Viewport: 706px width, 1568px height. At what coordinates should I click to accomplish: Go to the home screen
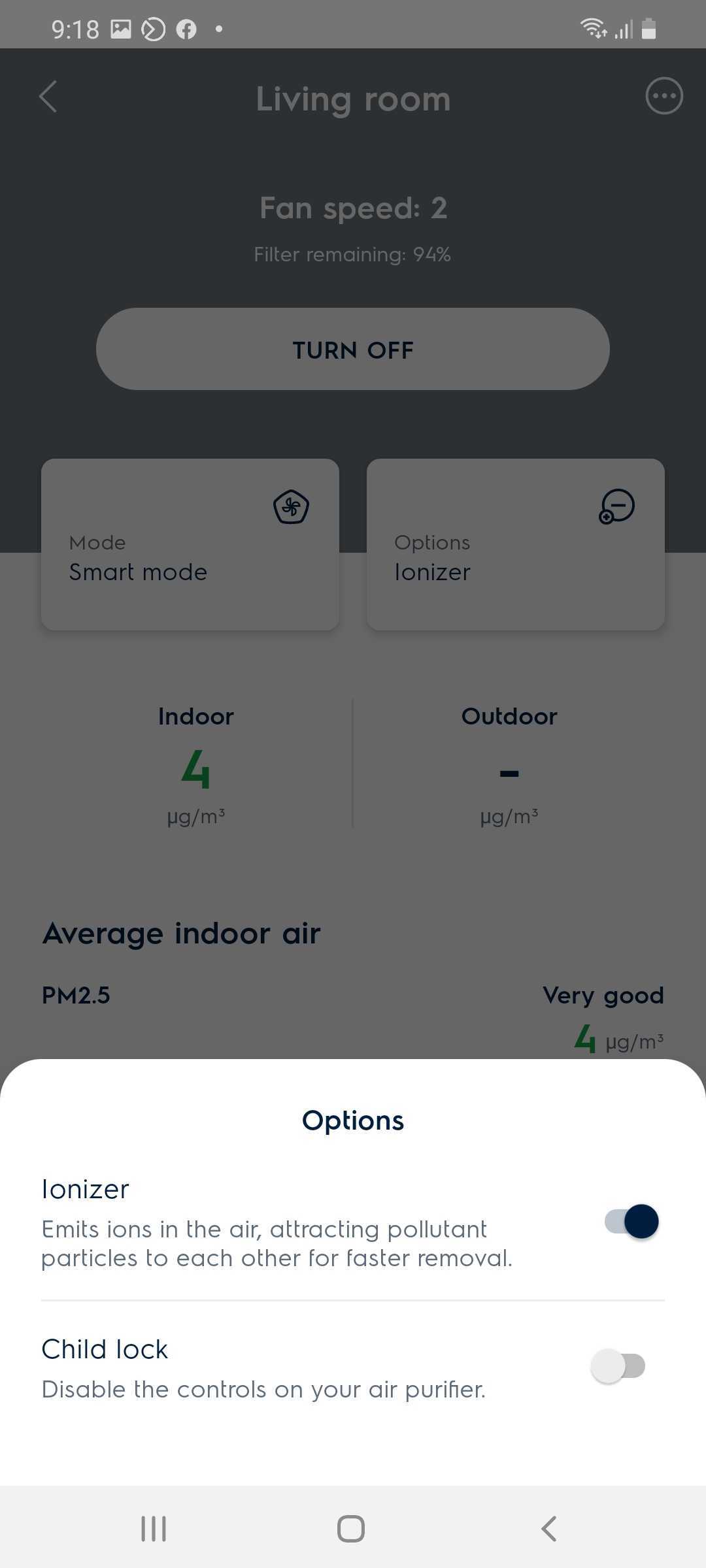click(x=351, y=1528)
